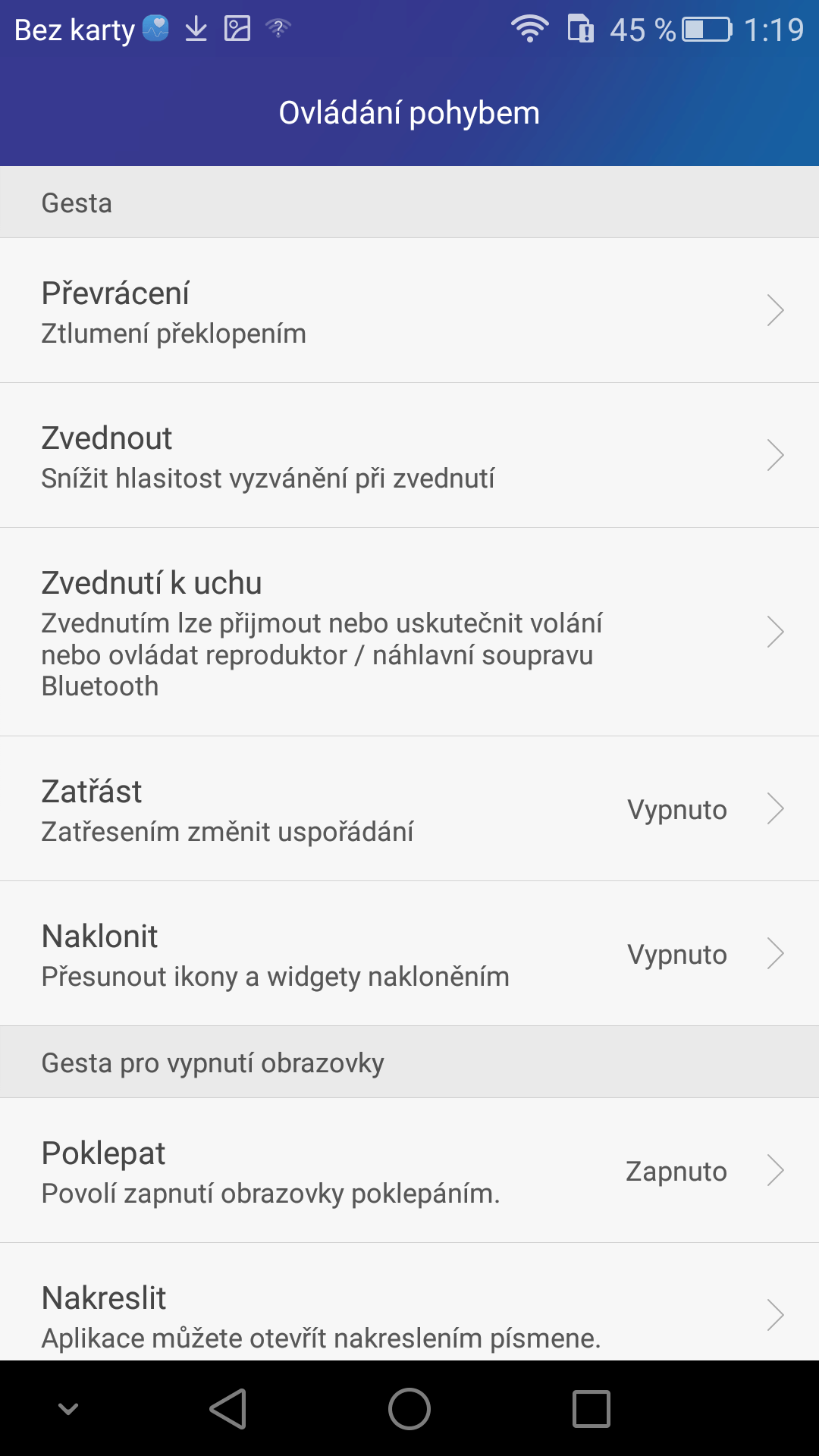Open the Zvednout setting

[409, 455]
